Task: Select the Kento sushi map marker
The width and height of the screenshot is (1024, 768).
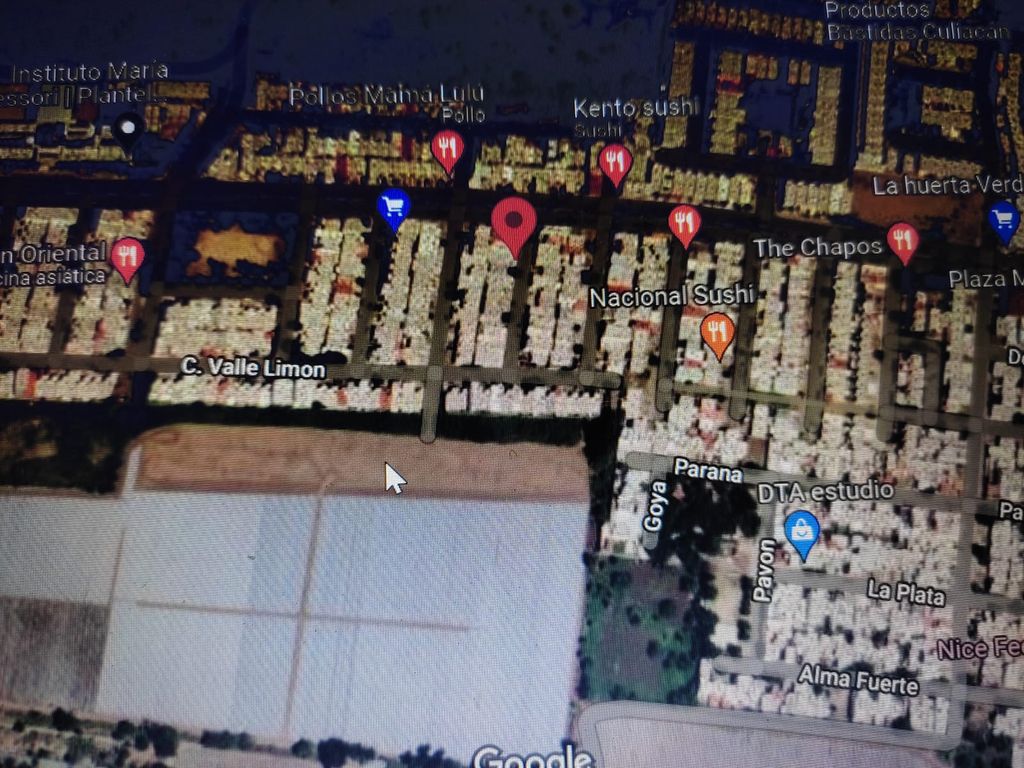Action: click(x=615, y=161)
